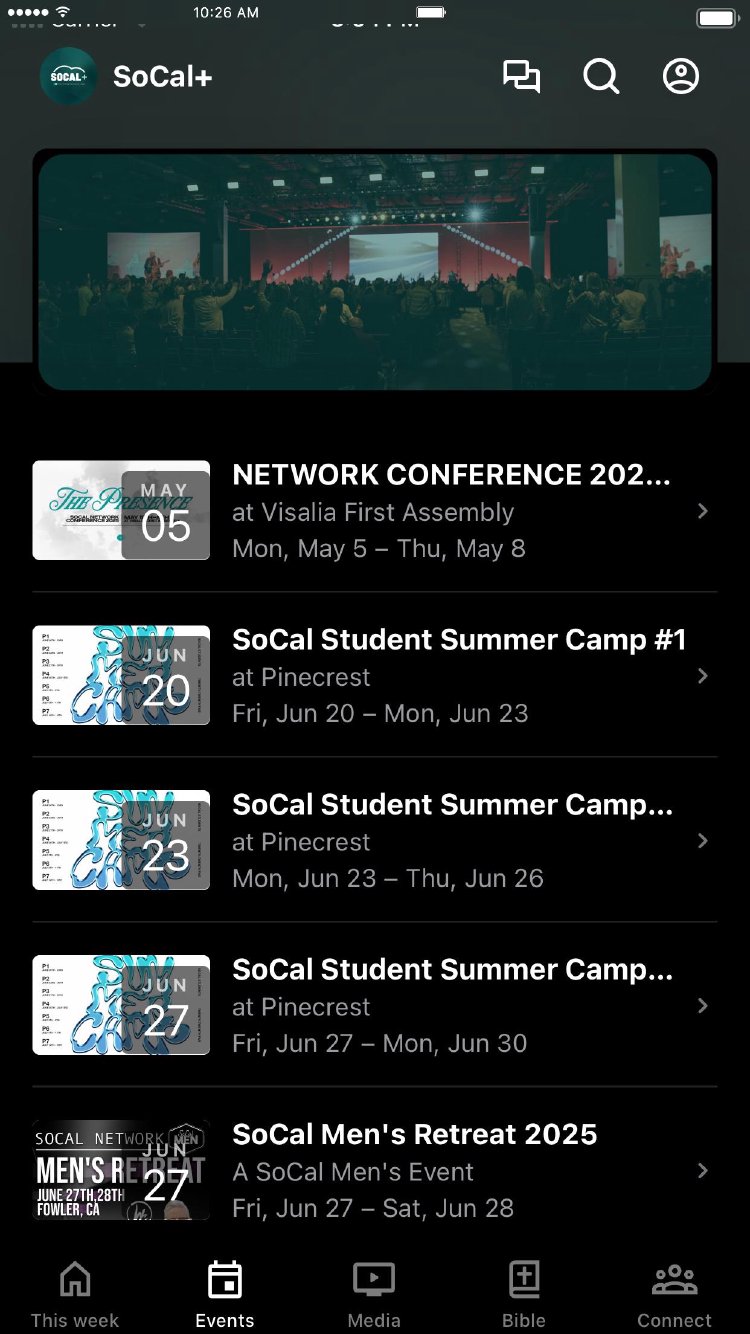The height and width of the screenshot is (1334, 750).
Task: Select the Events tab
Action: click(x=225, y=1294)
